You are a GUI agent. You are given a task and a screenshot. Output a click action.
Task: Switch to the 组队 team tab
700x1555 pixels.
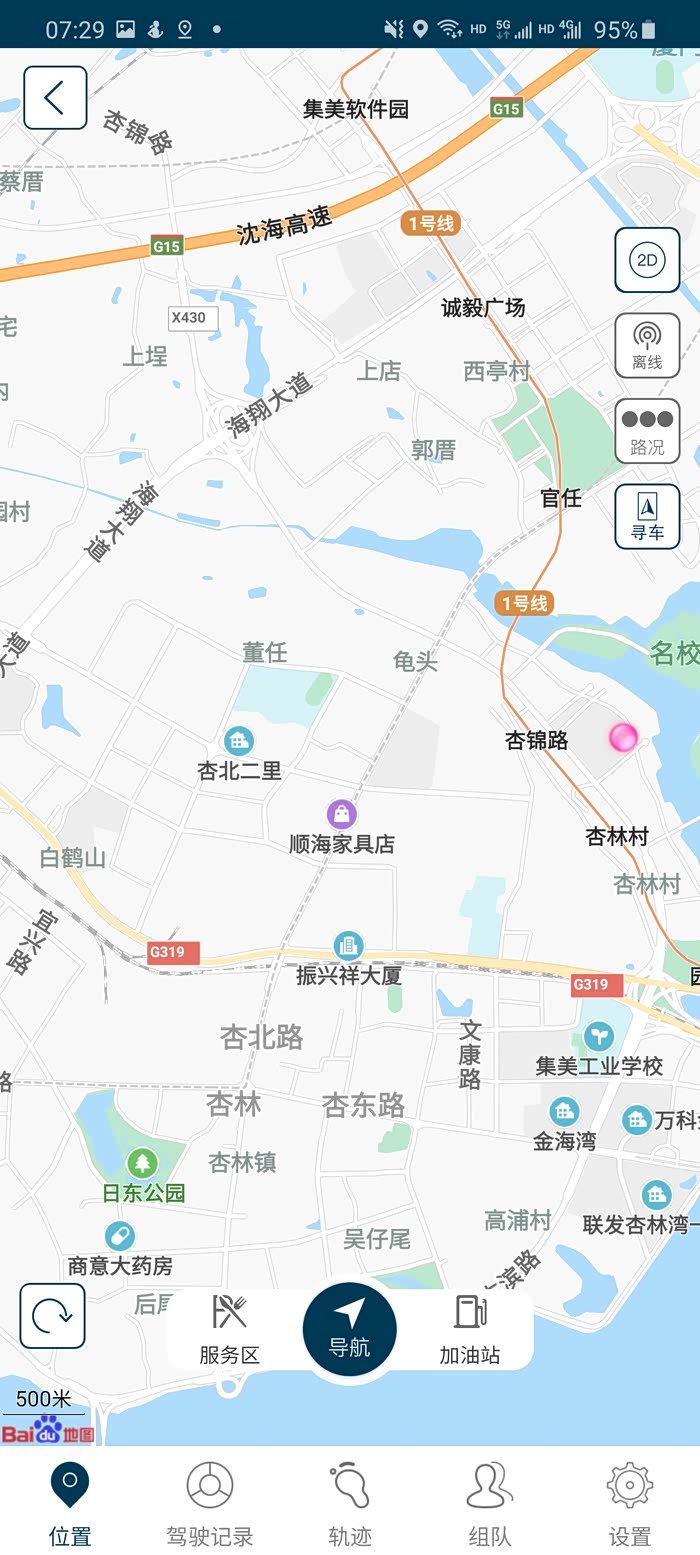(x=490, y=1504)
